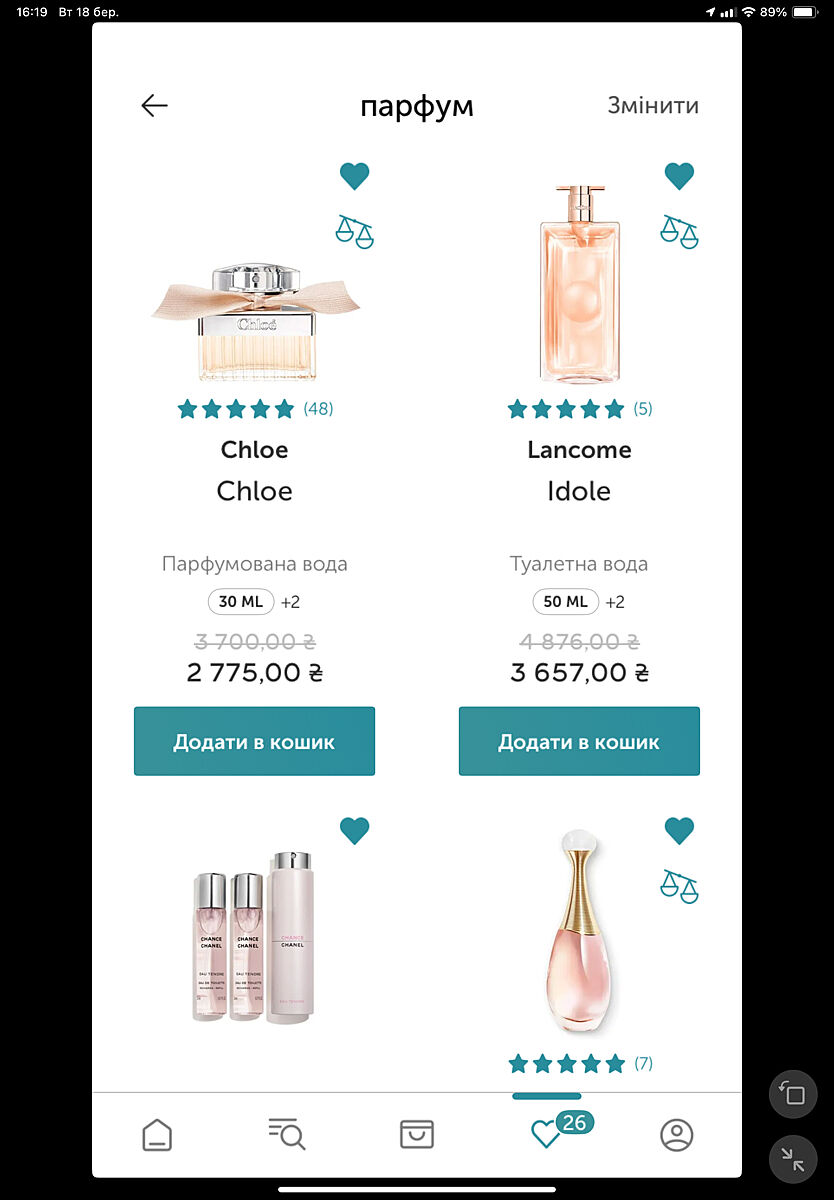This screenshot has height=1200, width=834.
Task: Open the Lancome Idole product card
Action: (x=579, y=285)
